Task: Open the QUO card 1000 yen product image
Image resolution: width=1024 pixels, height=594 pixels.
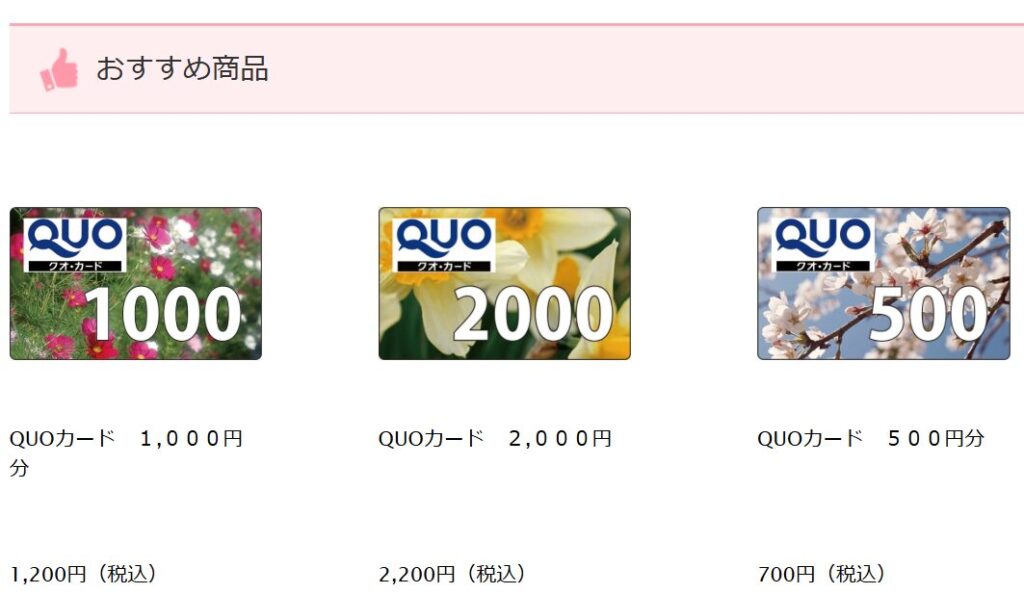Action: tap(135, 283)
